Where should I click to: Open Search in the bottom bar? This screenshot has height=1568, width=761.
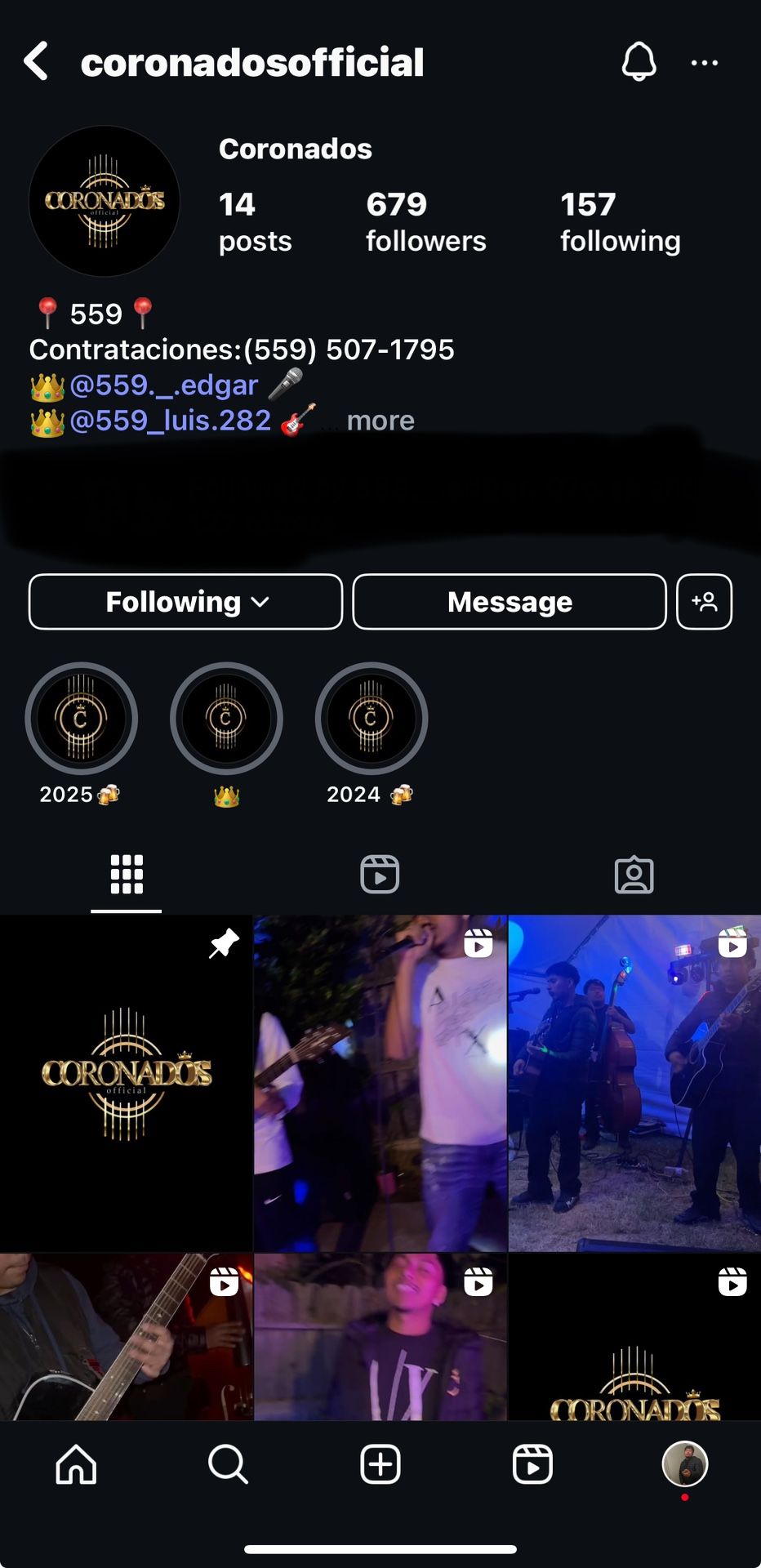pyautogui.click(x=228, y=1464)
